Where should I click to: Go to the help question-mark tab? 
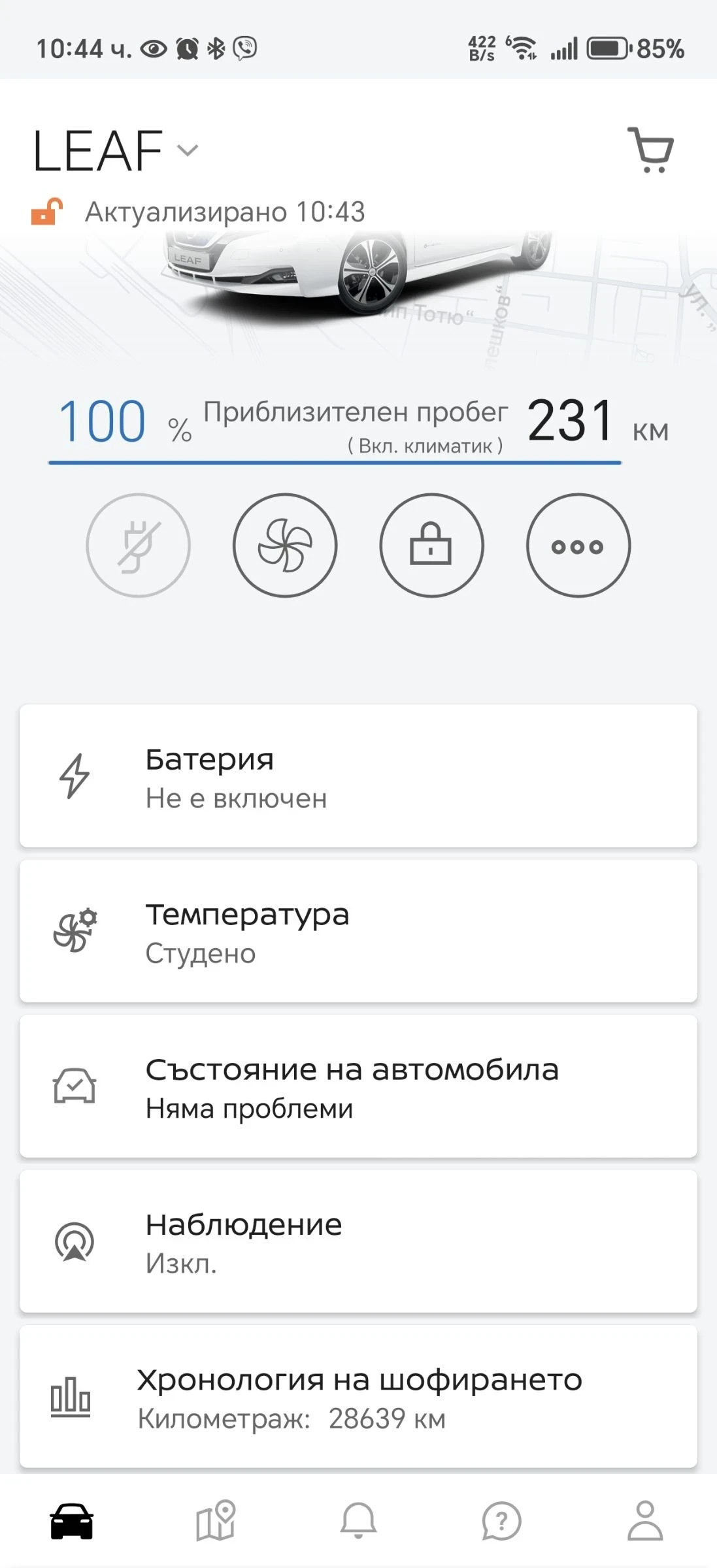[x=501, y=1520]
